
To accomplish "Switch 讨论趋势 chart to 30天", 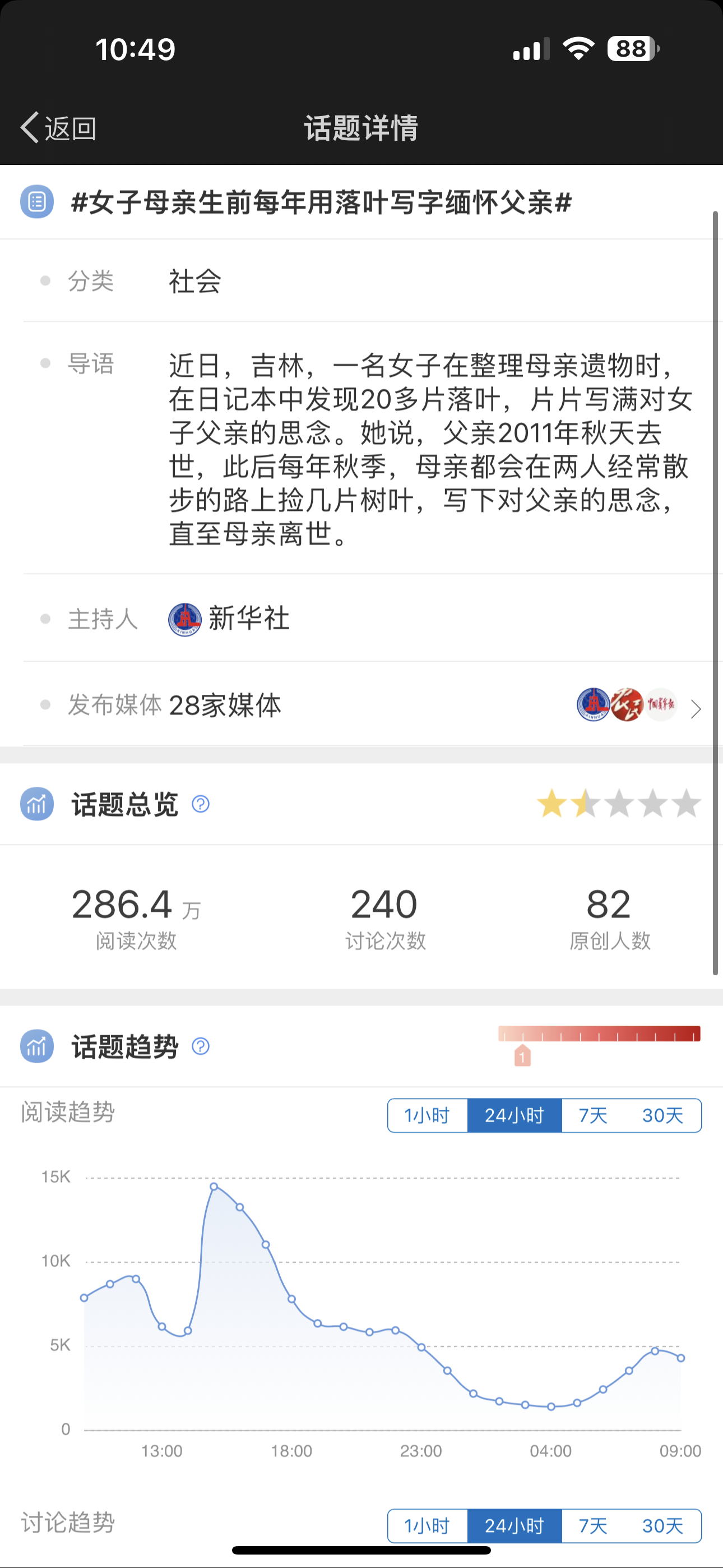I will coord(662,1525).
